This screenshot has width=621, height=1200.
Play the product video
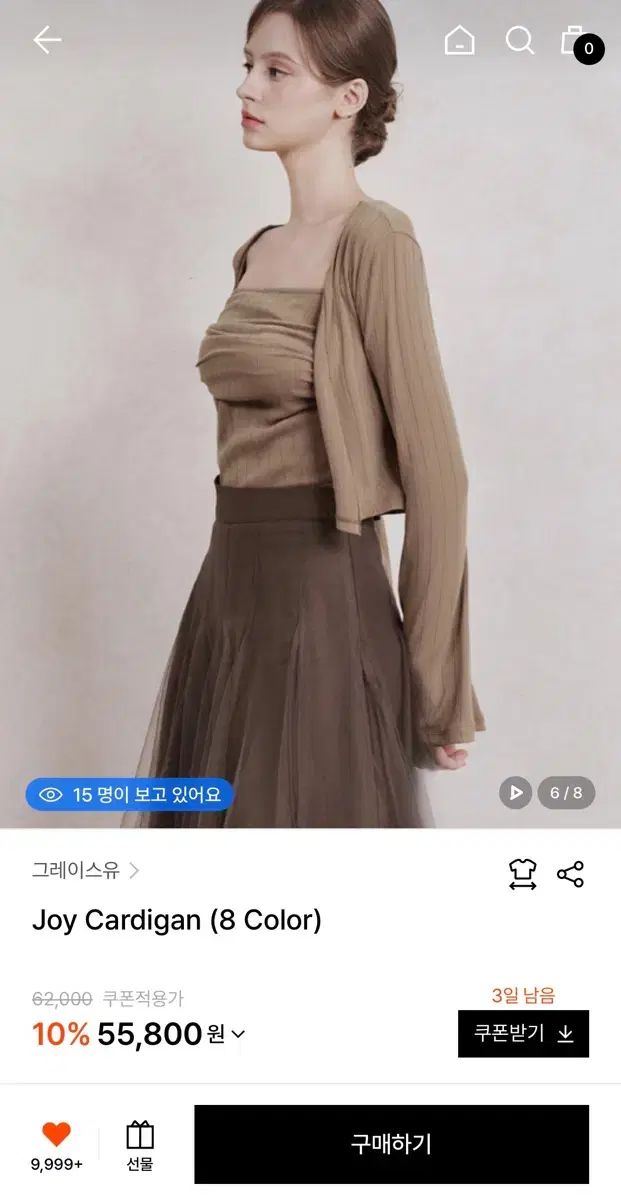(x=516, y=793)
